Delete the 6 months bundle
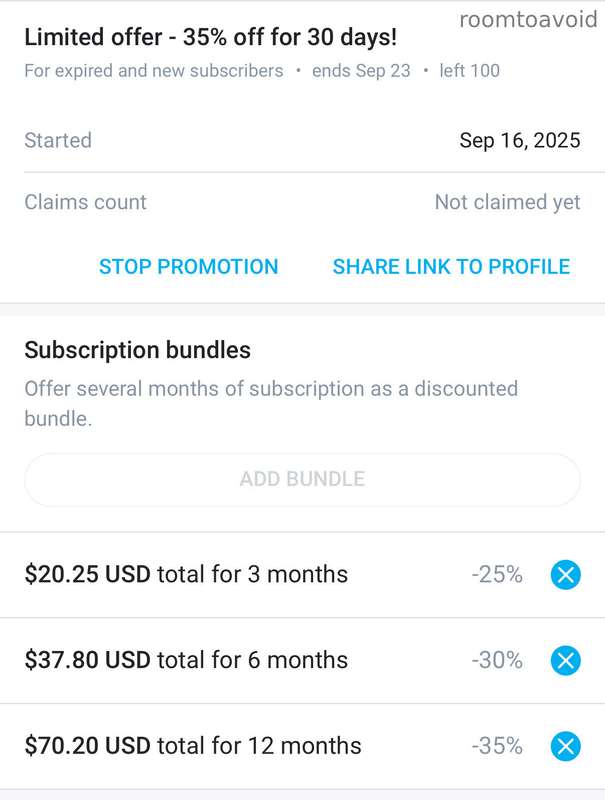 tap(565, 660)
